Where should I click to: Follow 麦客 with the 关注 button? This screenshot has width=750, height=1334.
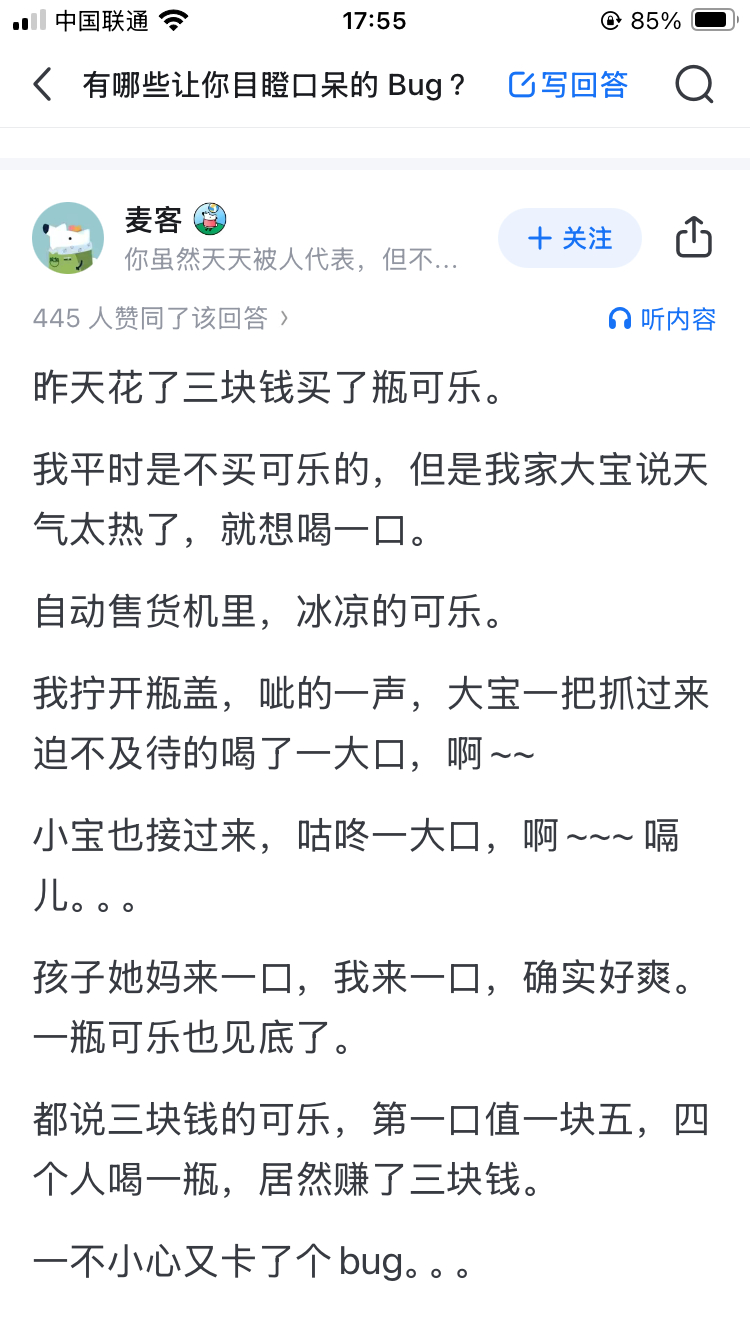pos(570,238)
